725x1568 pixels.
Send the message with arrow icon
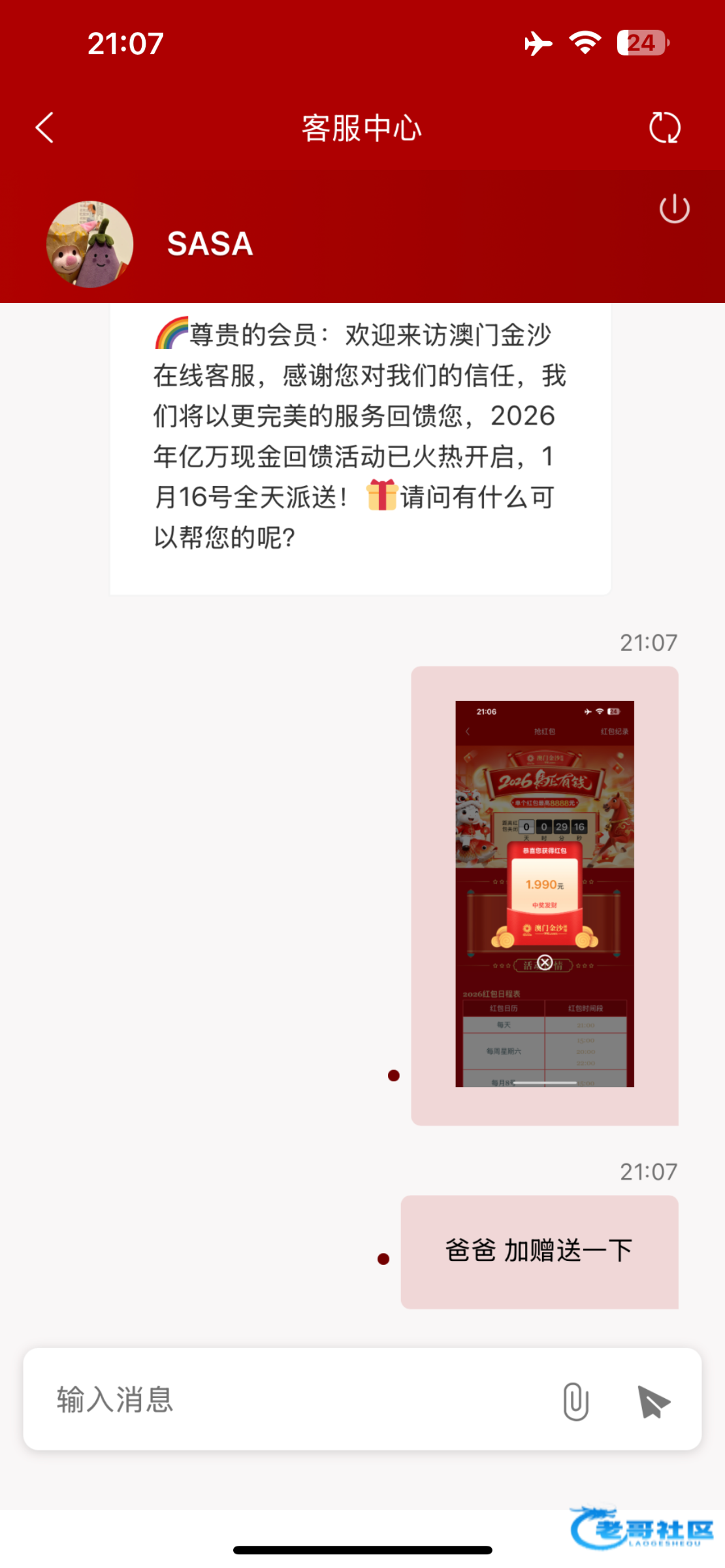click(653, 1401)
